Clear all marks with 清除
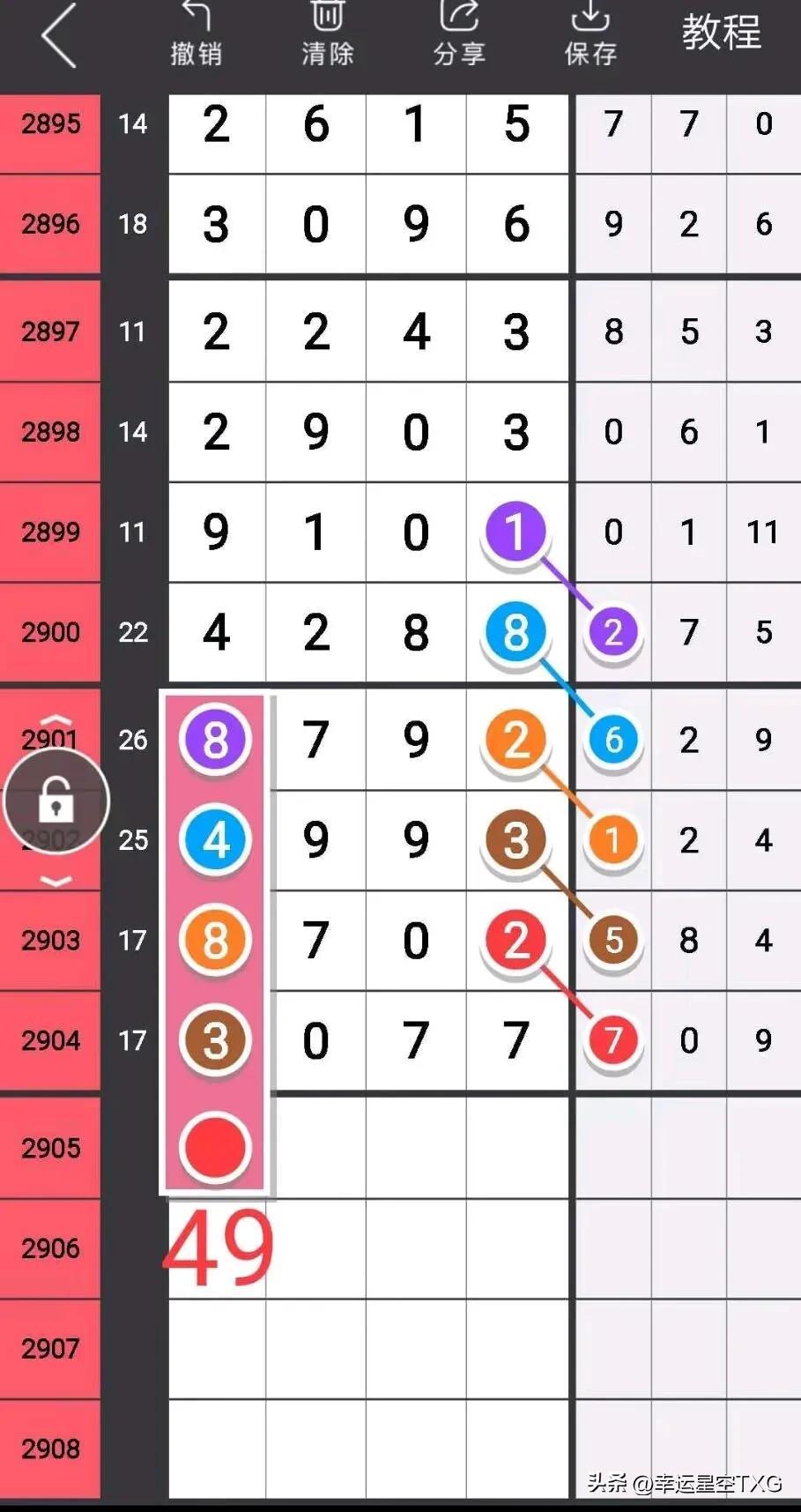801x1512 pixels. tap(327, 35)
